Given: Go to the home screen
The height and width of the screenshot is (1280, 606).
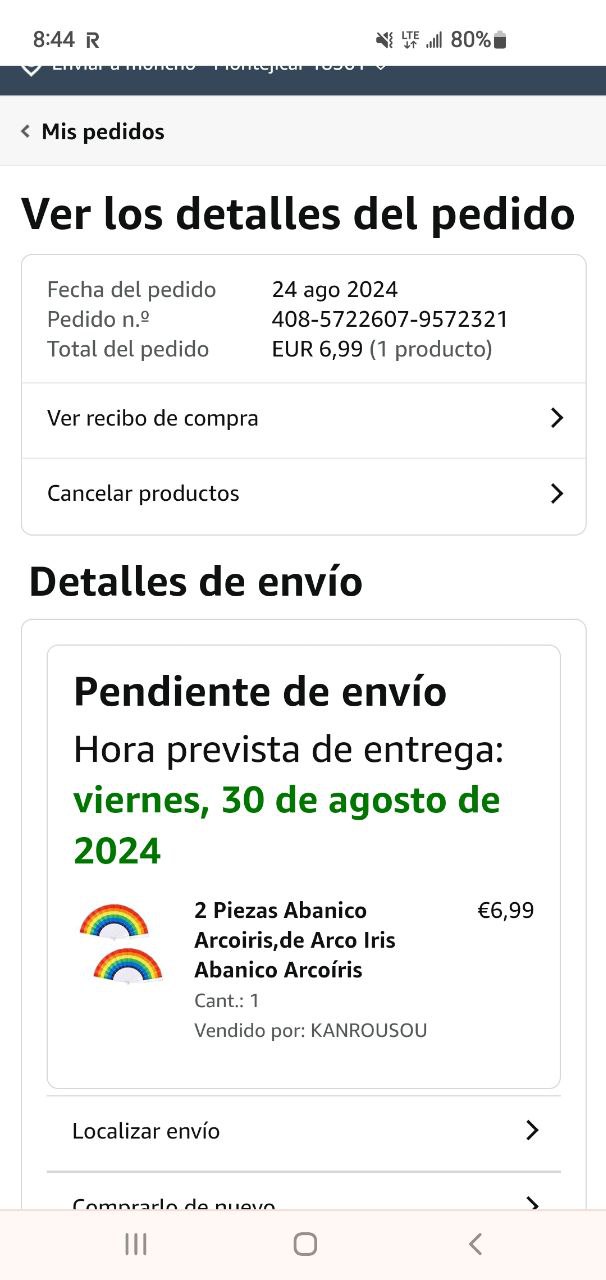Looking at the screenshot, I should point(305,1244).
